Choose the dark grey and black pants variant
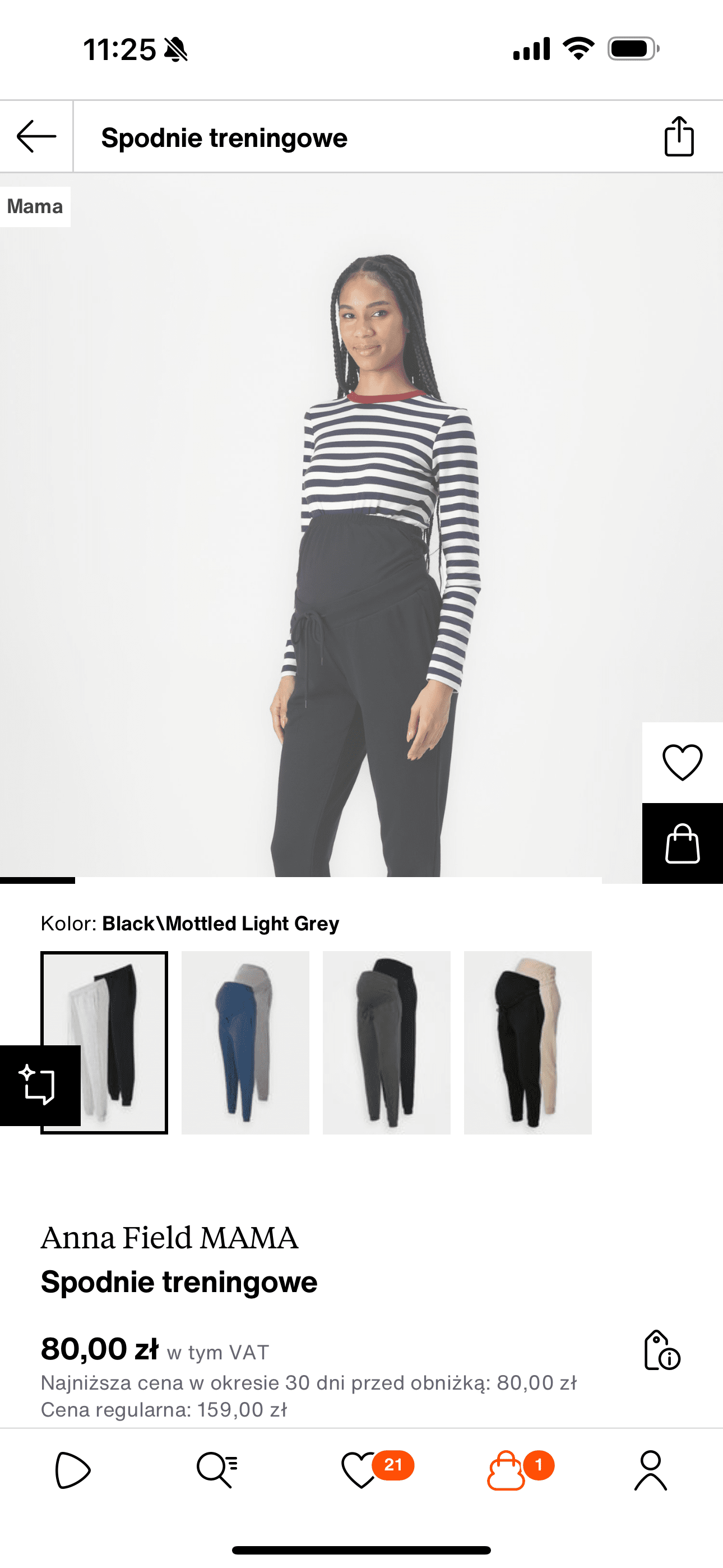Viewport: 723px width, 1568px height. [x=387, y=1042]
